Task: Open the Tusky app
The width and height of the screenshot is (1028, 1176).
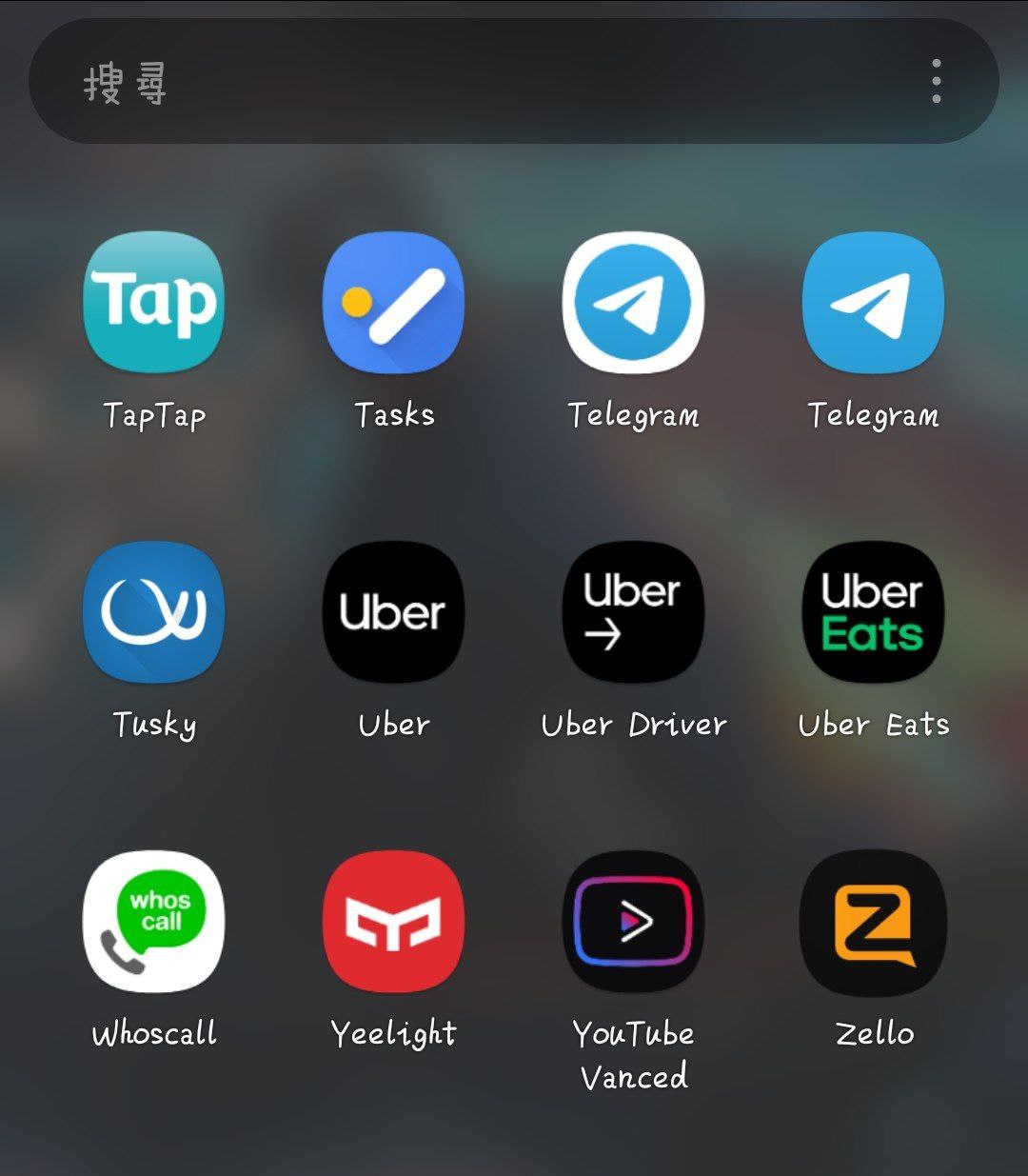Action: (154, 612)
